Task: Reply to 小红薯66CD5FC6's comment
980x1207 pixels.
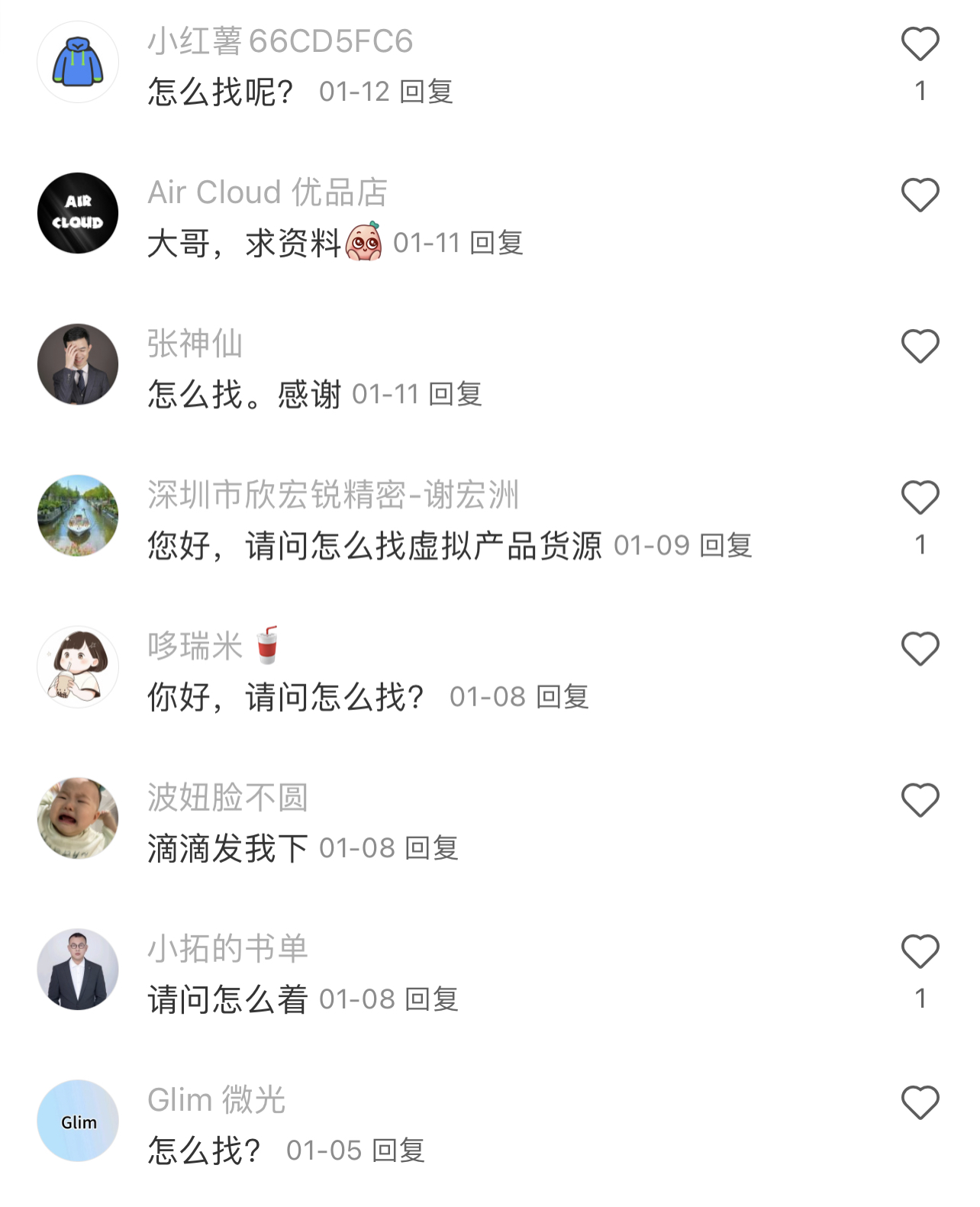Action: [427, 92]
